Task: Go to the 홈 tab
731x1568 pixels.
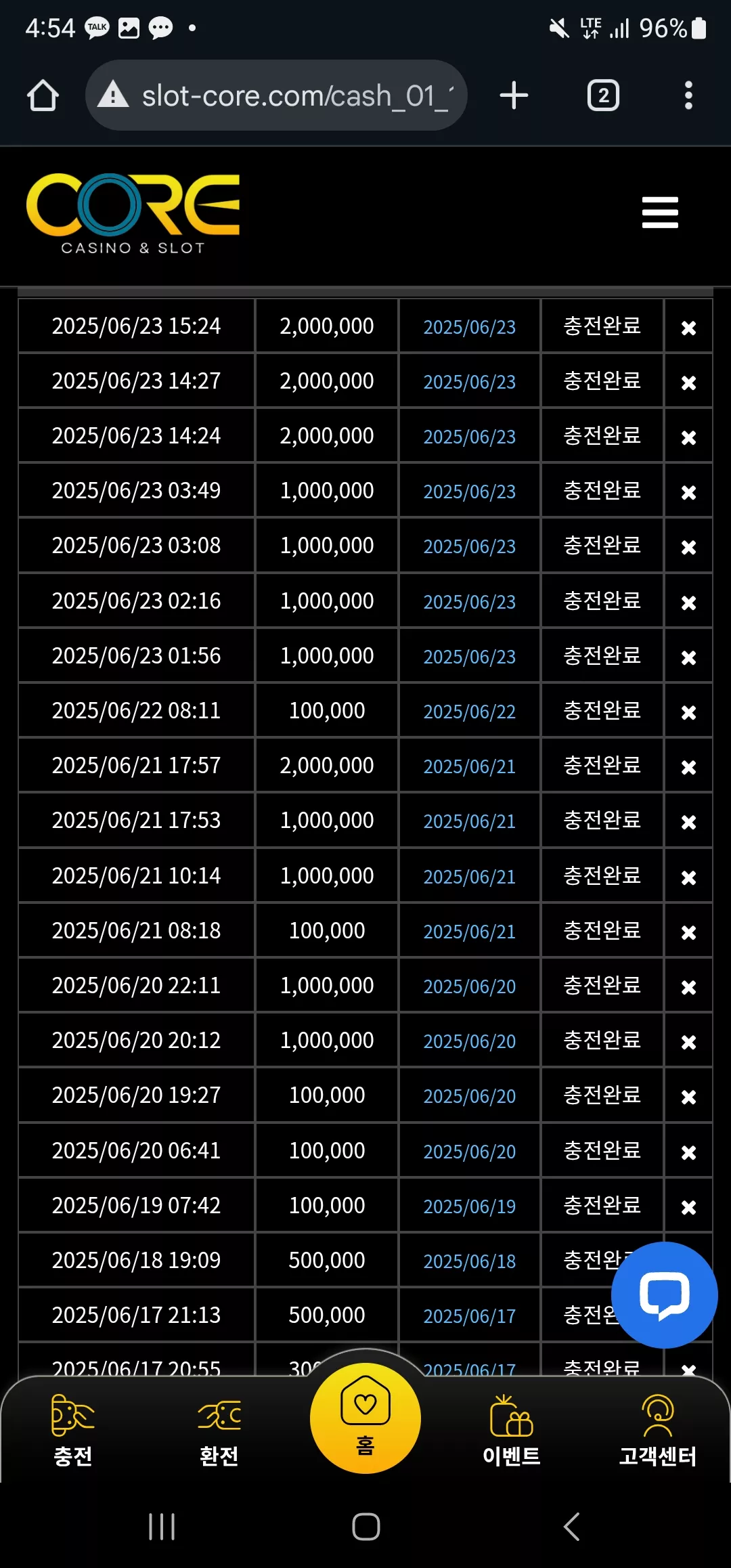Action: coord(365,1418)
